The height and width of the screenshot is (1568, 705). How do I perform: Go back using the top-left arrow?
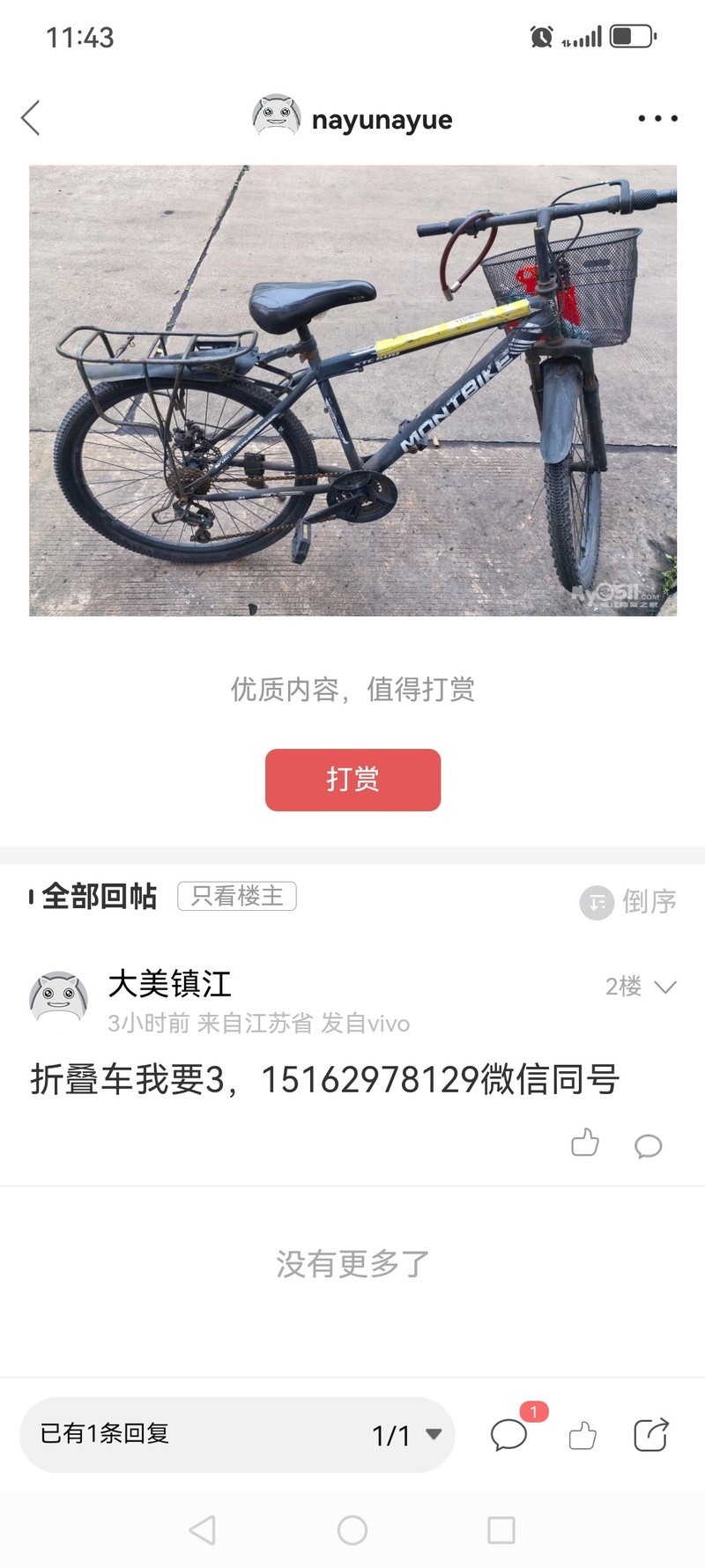[x=31, y=118]
